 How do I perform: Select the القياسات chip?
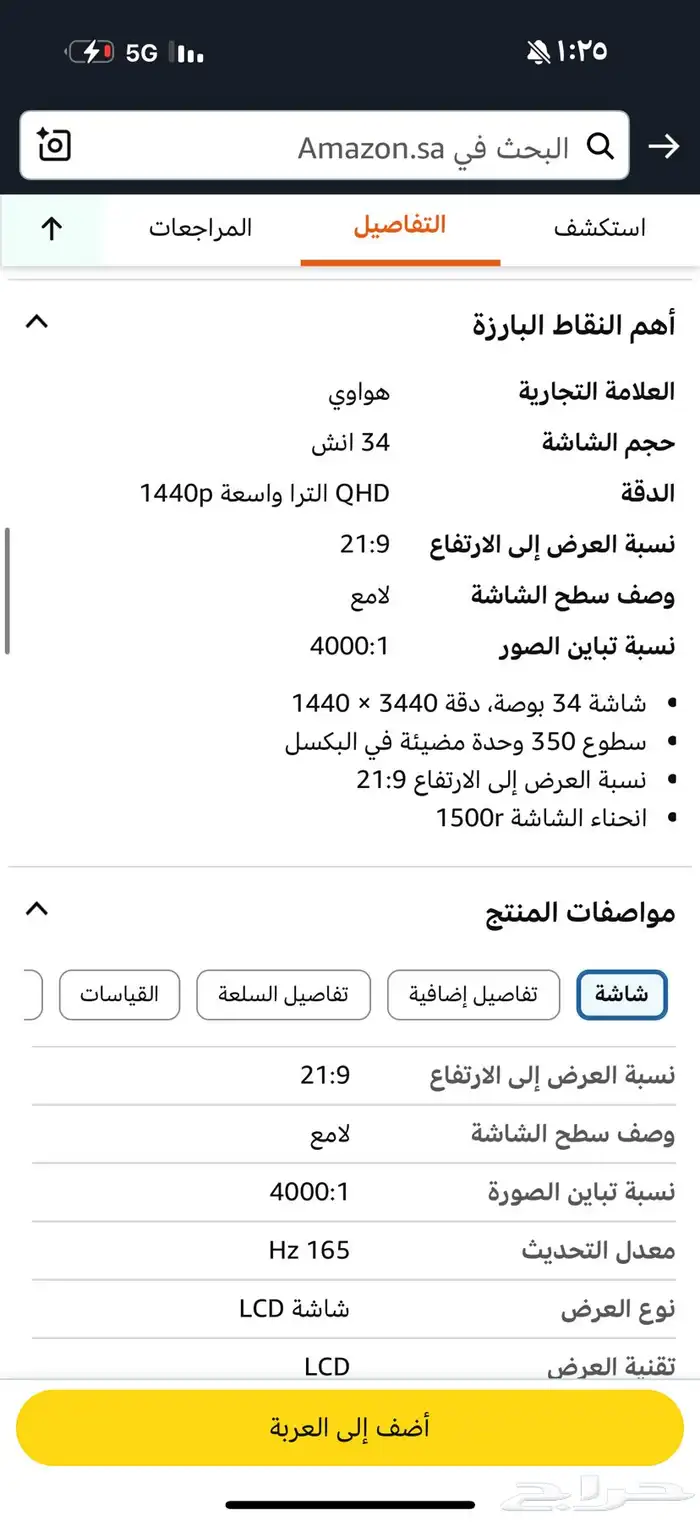[120, 995]
